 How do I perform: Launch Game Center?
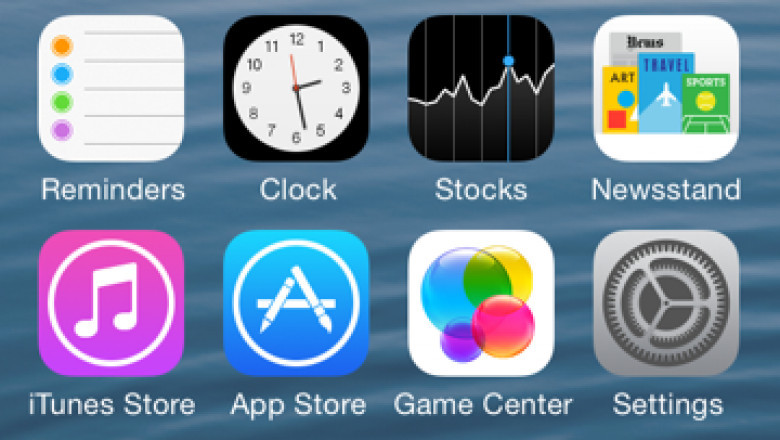point(481,303)
